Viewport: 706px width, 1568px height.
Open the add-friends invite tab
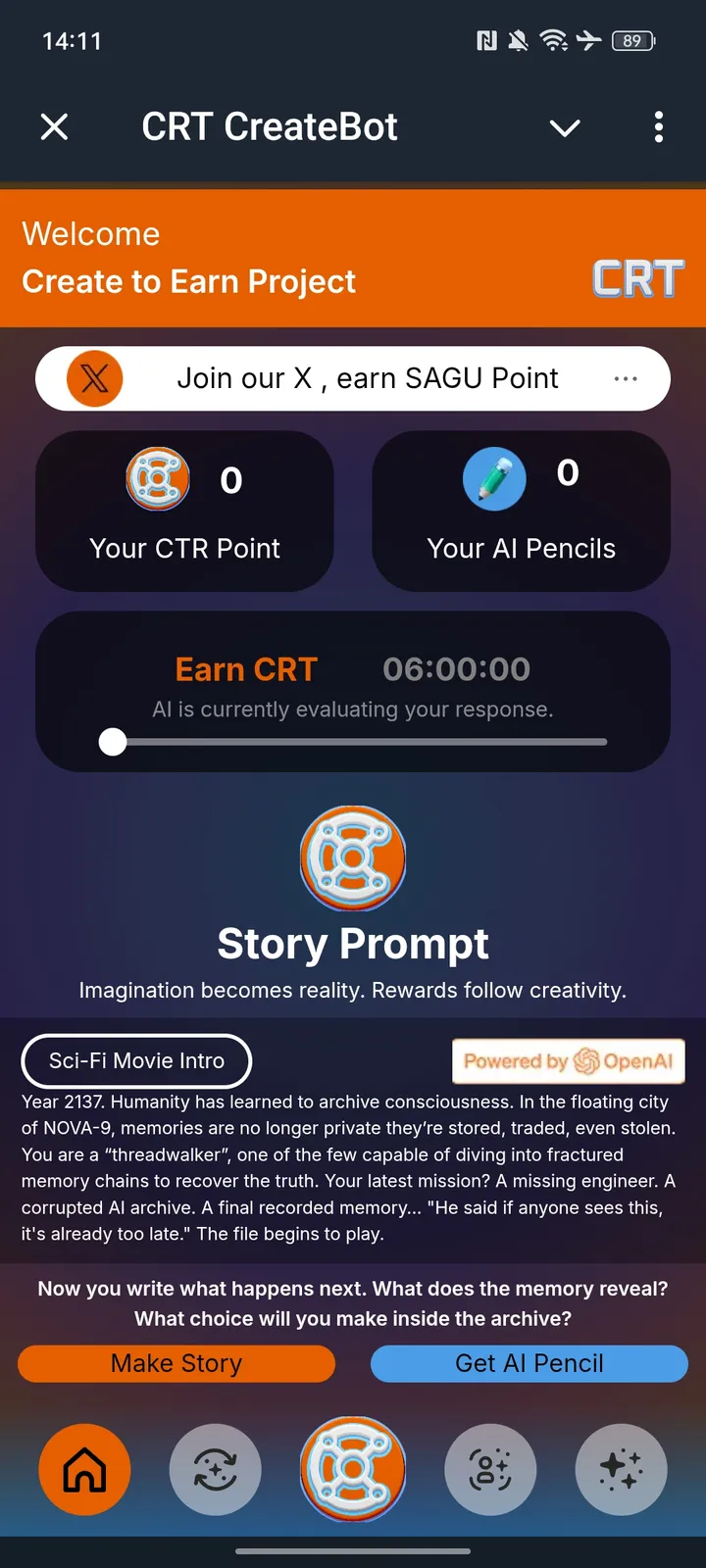point(490,1469)
